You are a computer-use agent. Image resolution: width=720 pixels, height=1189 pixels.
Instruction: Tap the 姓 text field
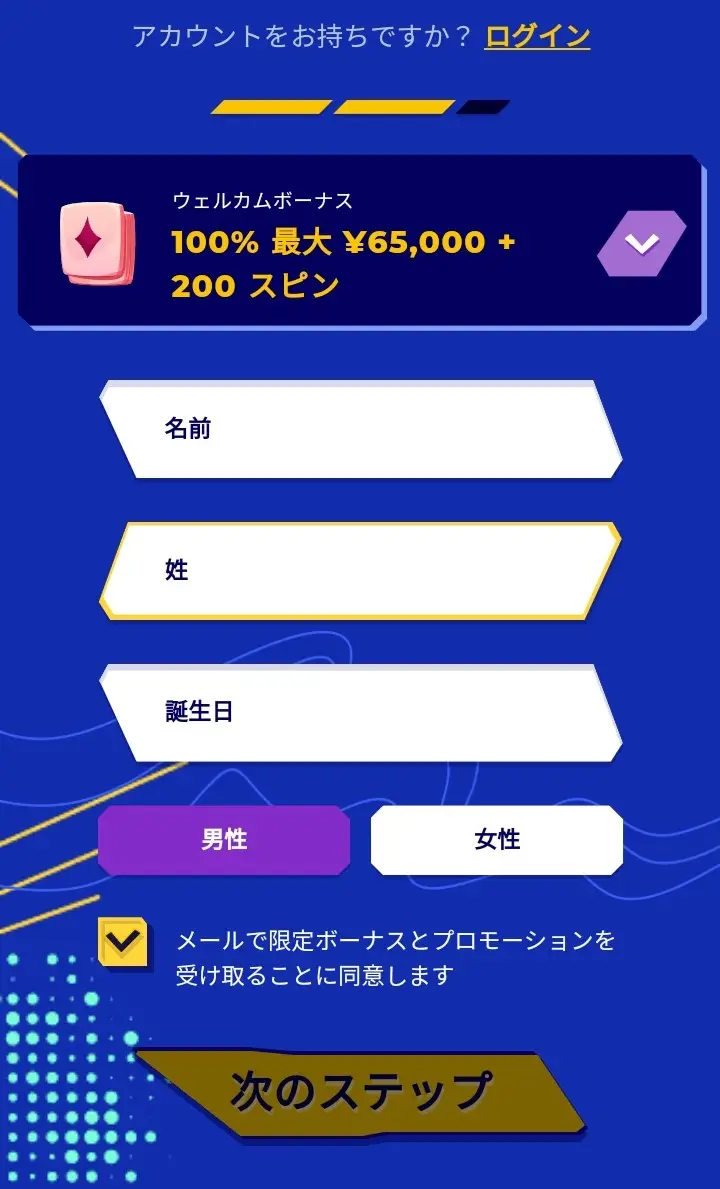(x=360, y=570)
